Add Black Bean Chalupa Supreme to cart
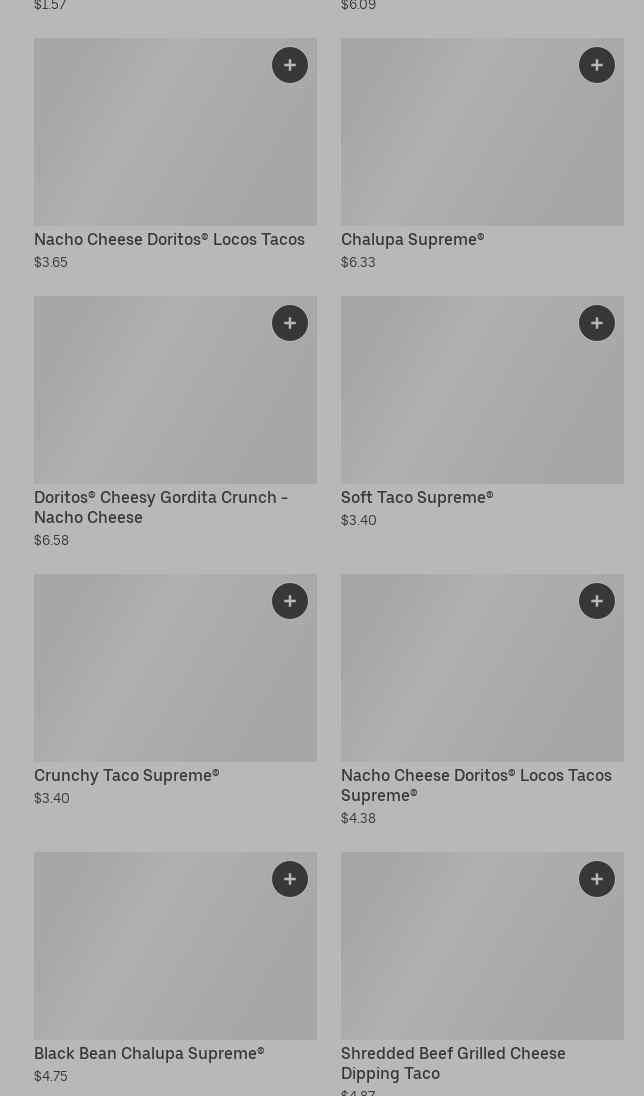Screen dimensions: 644x1096 click(x=290, y=879)
